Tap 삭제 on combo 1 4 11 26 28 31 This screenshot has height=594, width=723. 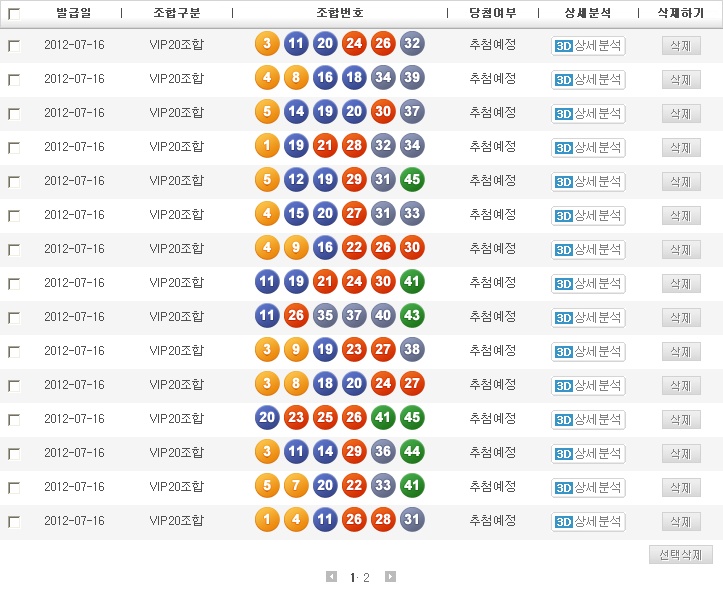tap(680, 522)
